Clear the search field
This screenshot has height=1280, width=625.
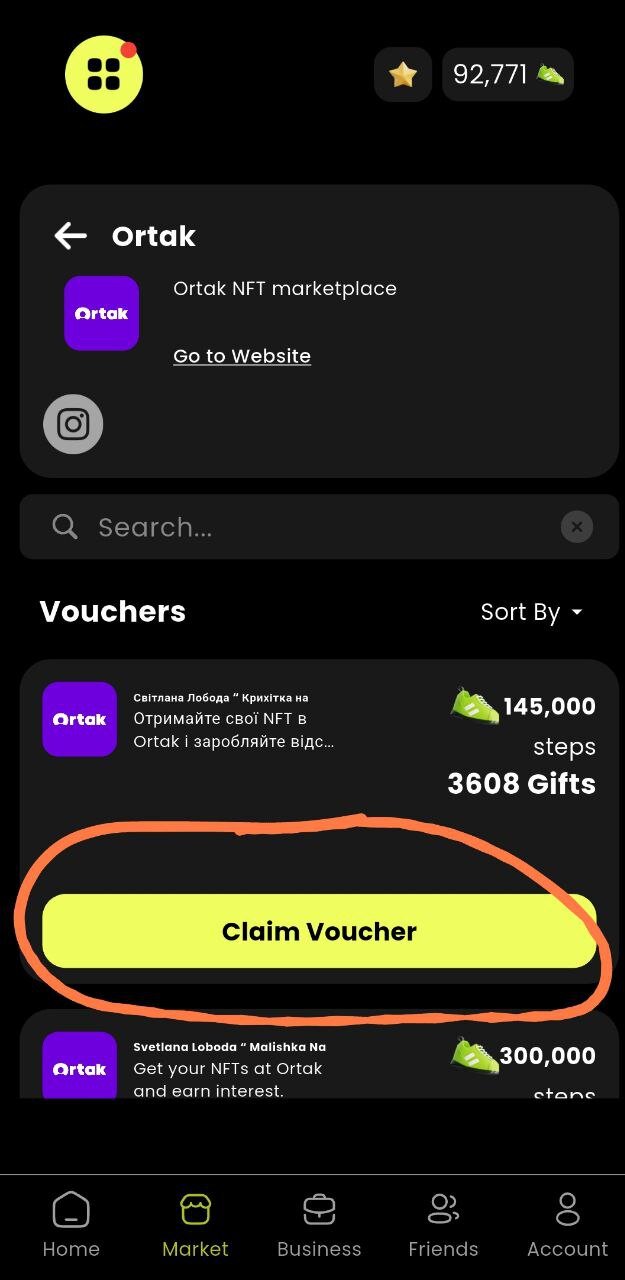(x=577, y=527)
